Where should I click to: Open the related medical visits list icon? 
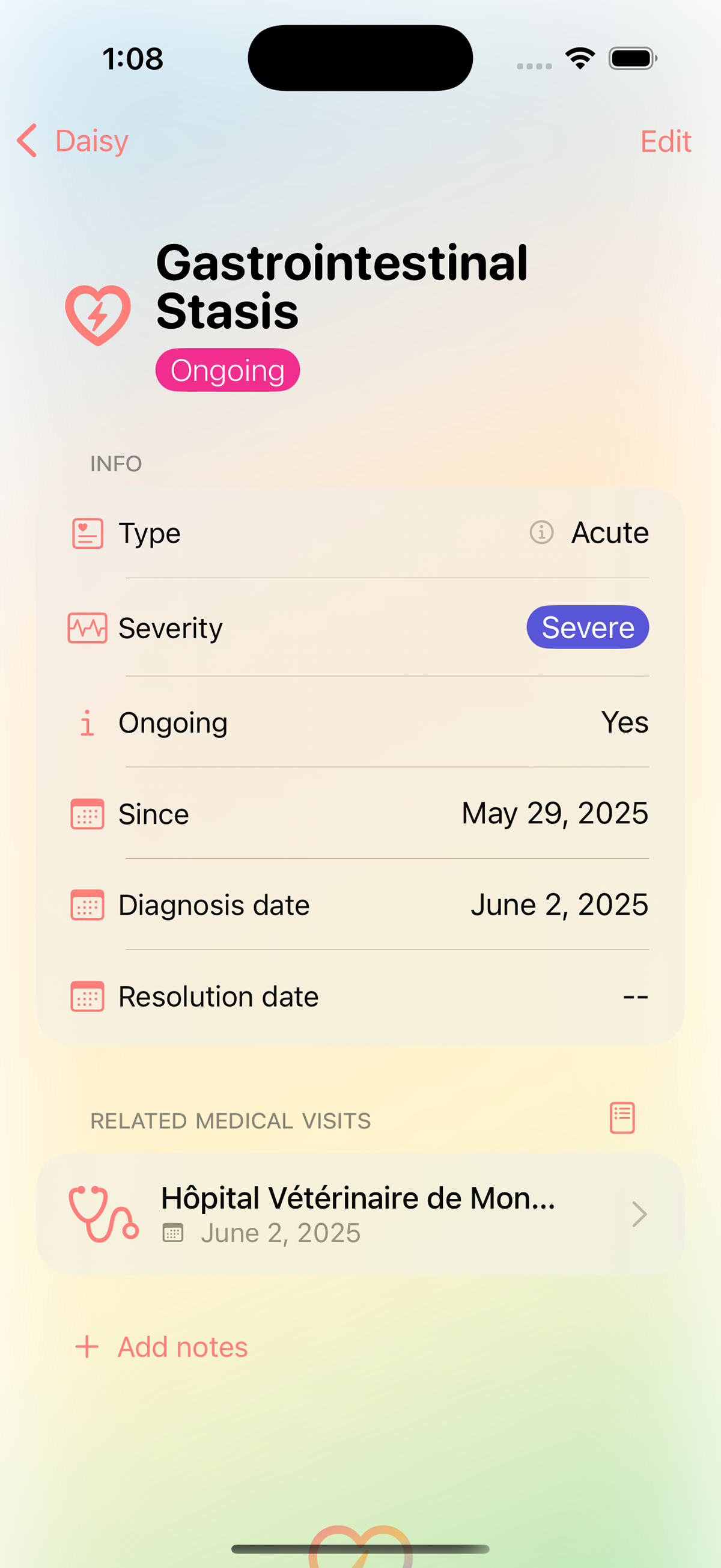click(622, 1118)
